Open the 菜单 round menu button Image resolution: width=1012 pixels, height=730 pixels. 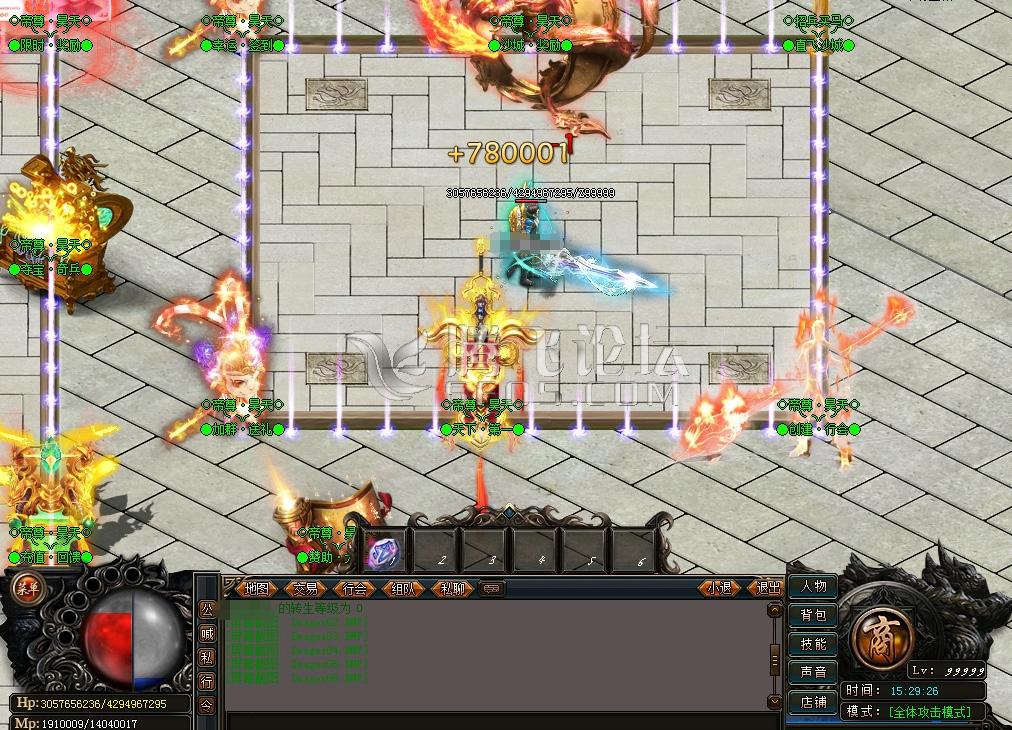22,586
